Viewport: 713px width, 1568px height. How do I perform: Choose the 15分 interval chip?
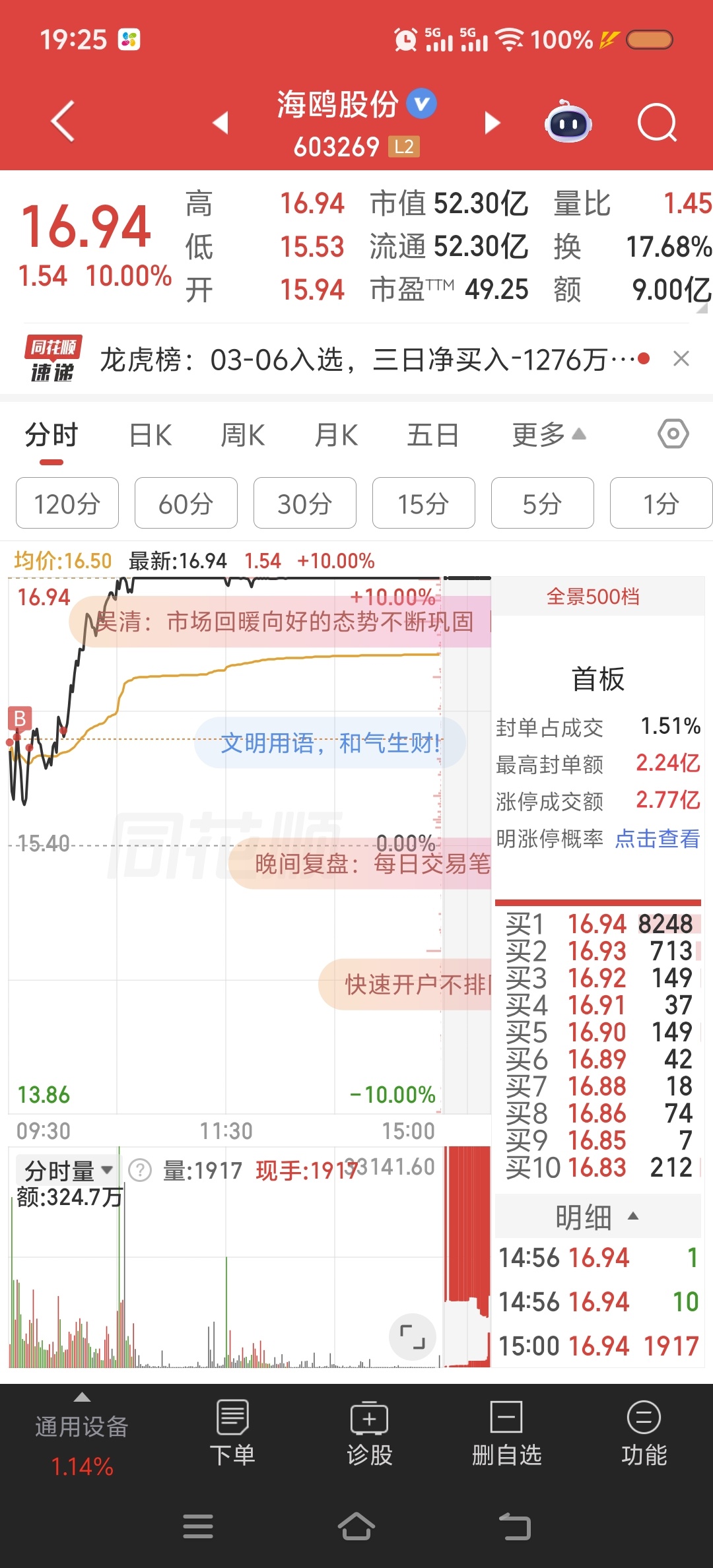tap(423, 504)
